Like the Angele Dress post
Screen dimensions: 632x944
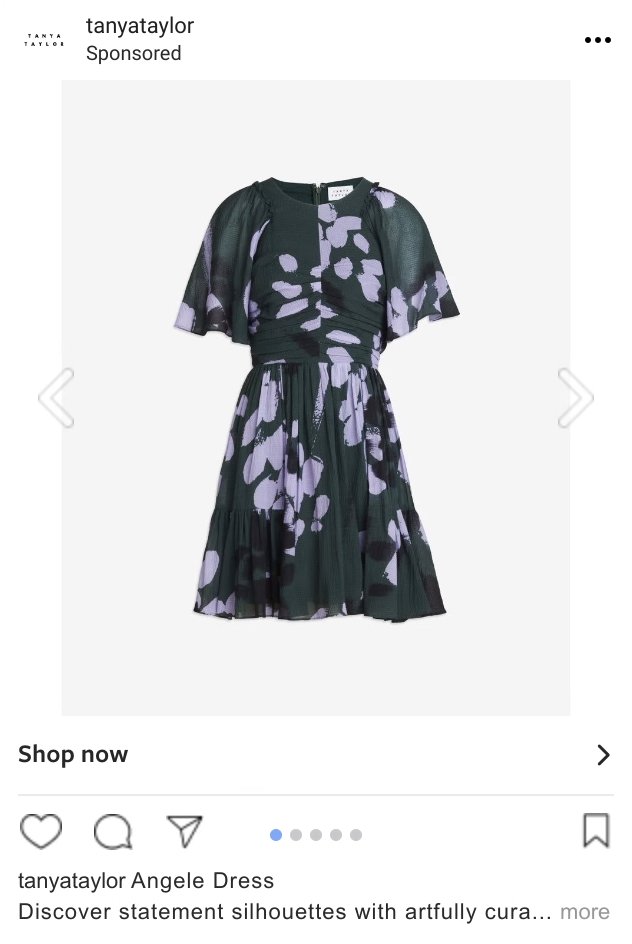(x=41, y=831)
